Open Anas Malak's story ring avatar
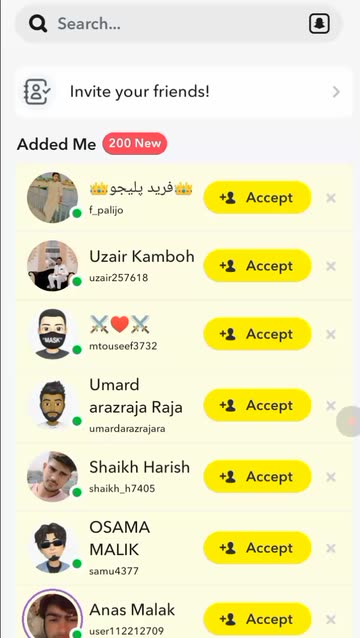The image size is (360, 638). [52, 615]
